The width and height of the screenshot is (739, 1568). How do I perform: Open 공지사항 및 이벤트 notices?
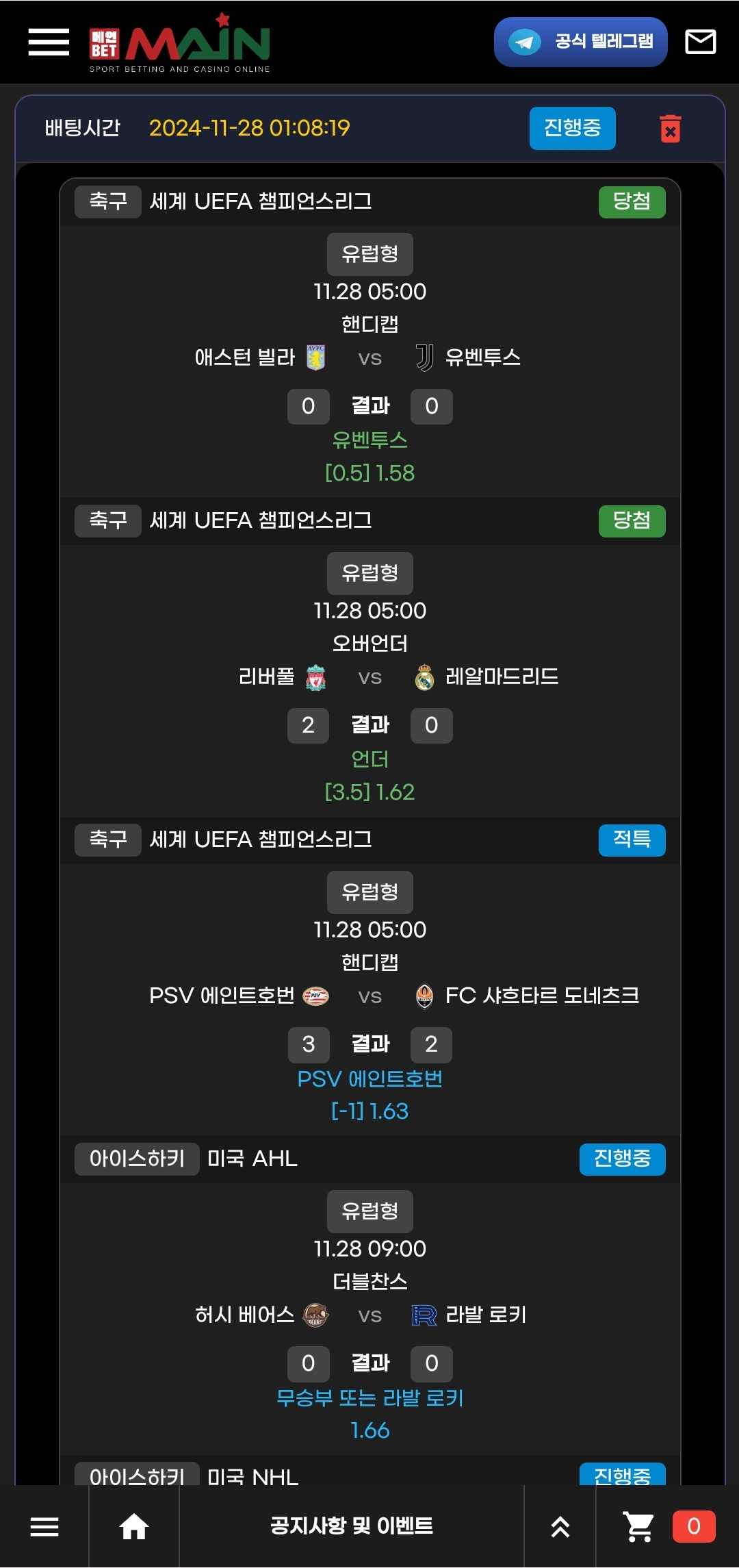pyautogui.click(x=351, y=1526)
